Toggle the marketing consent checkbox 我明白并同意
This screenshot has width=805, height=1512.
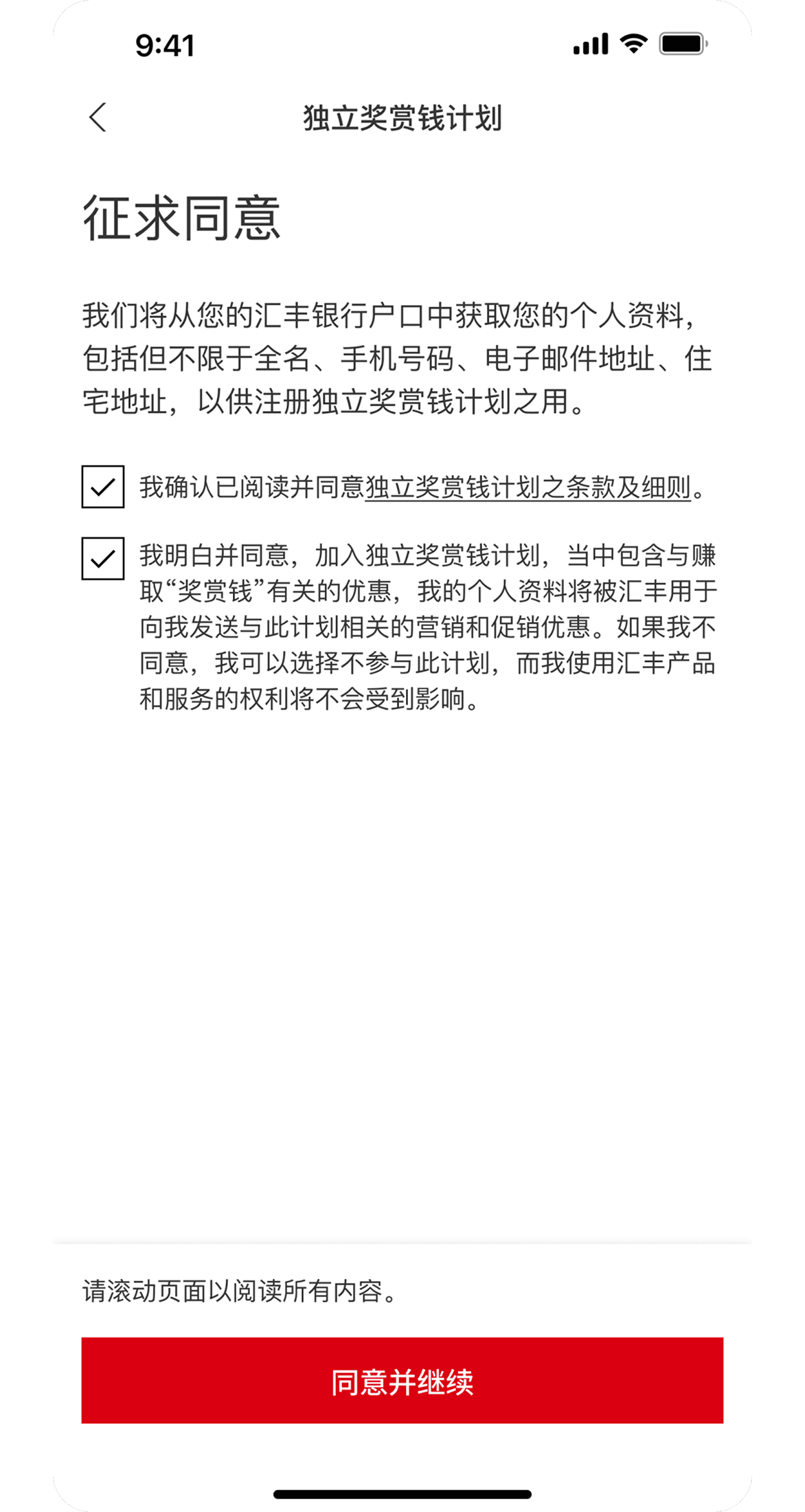tap(103, 559)
